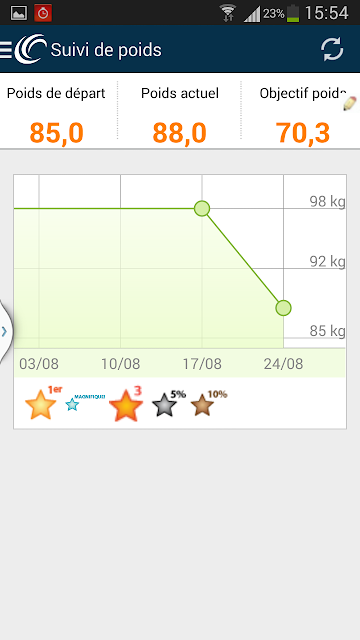Open the blue Magnifique star badge

[85, 402]
